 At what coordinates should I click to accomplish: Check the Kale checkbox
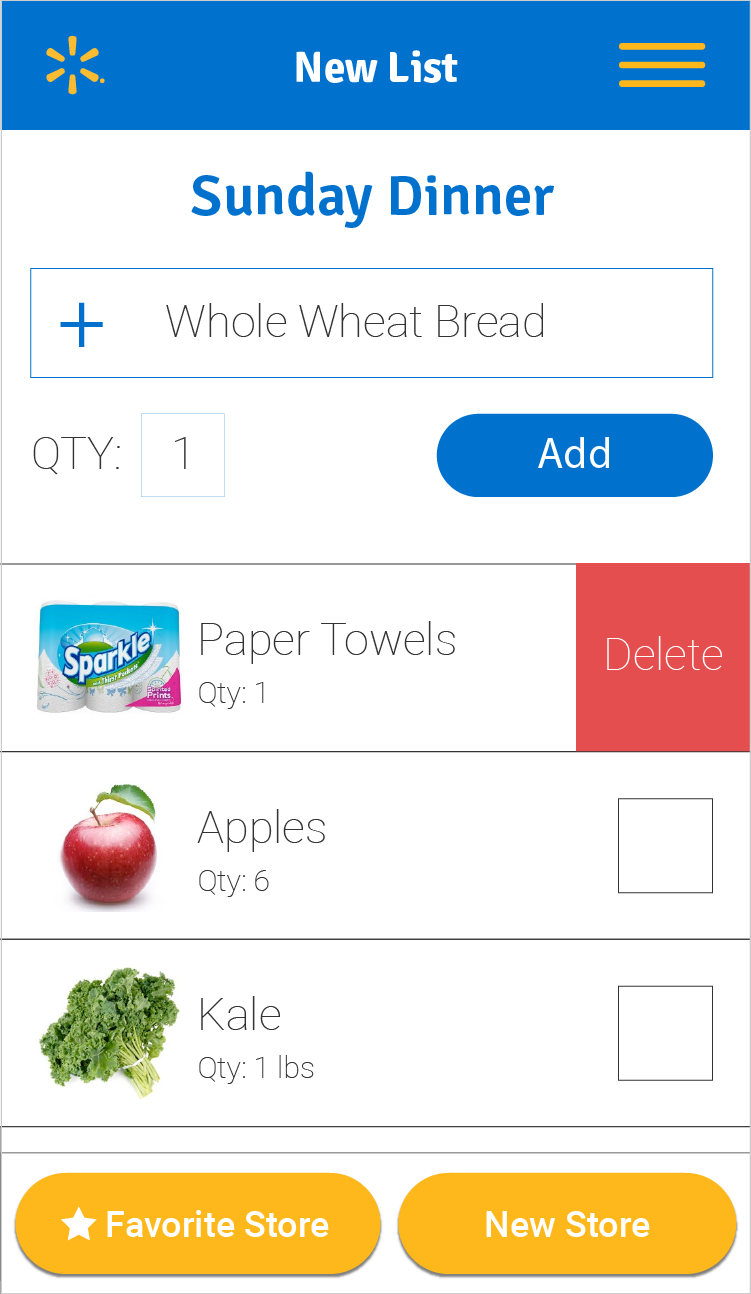click(665, 1033)
